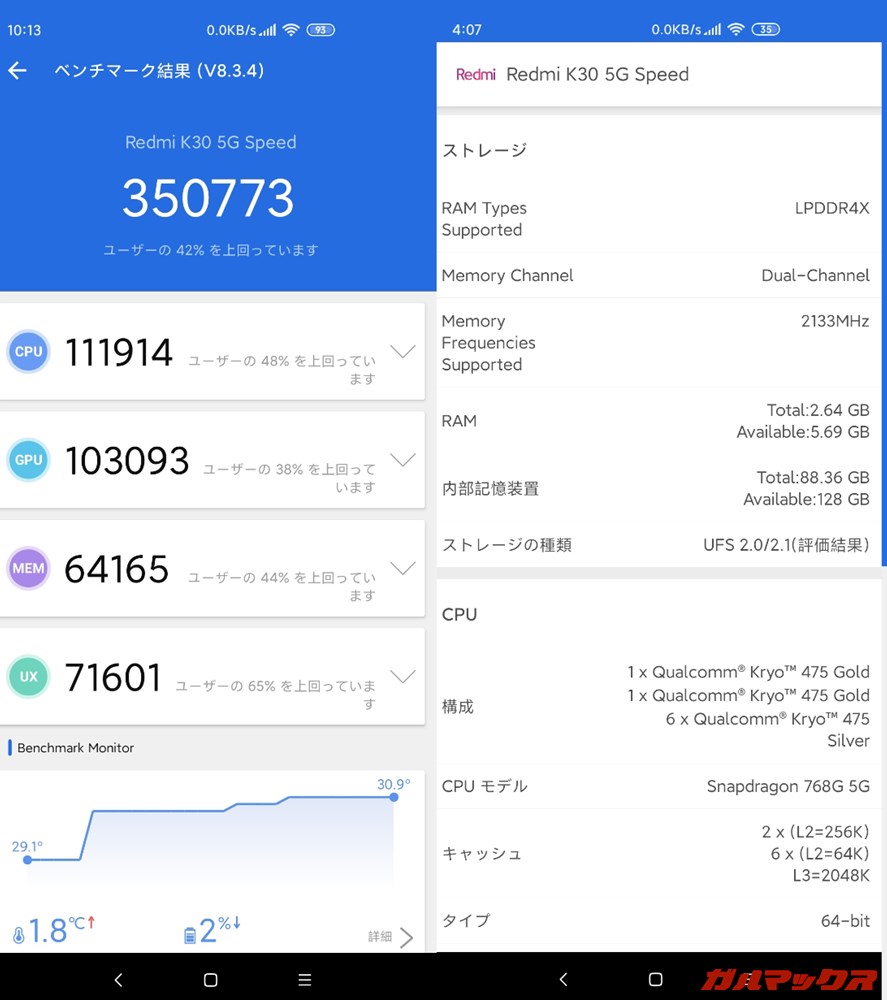Select the MEM score icon

28,568
